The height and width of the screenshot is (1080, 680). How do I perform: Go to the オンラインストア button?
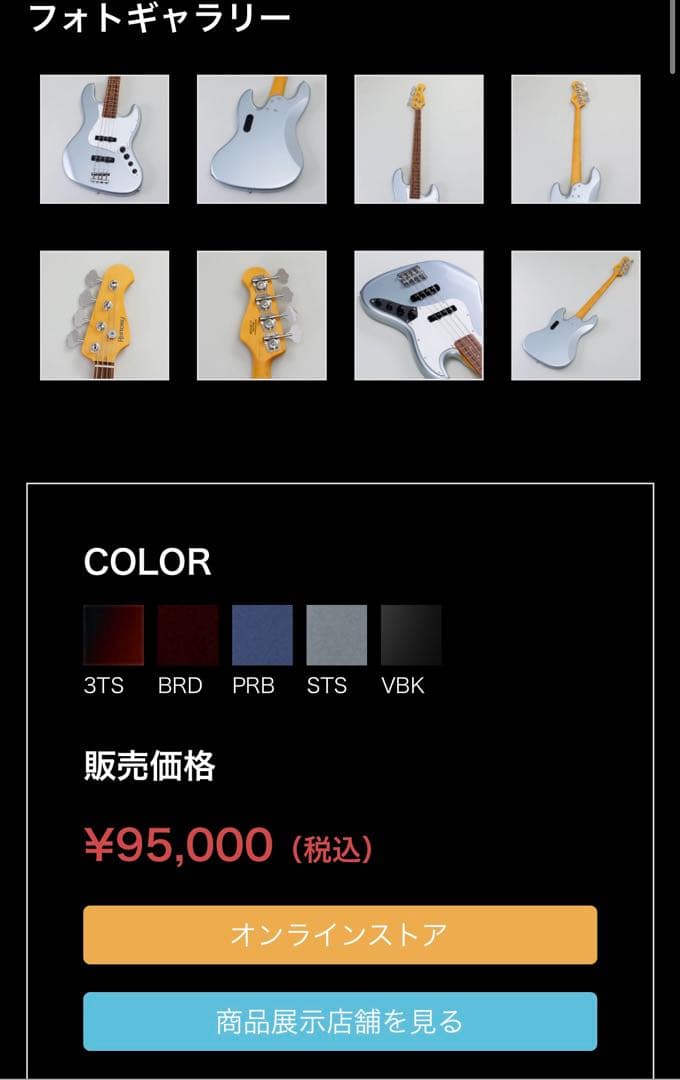click(340, 935)
